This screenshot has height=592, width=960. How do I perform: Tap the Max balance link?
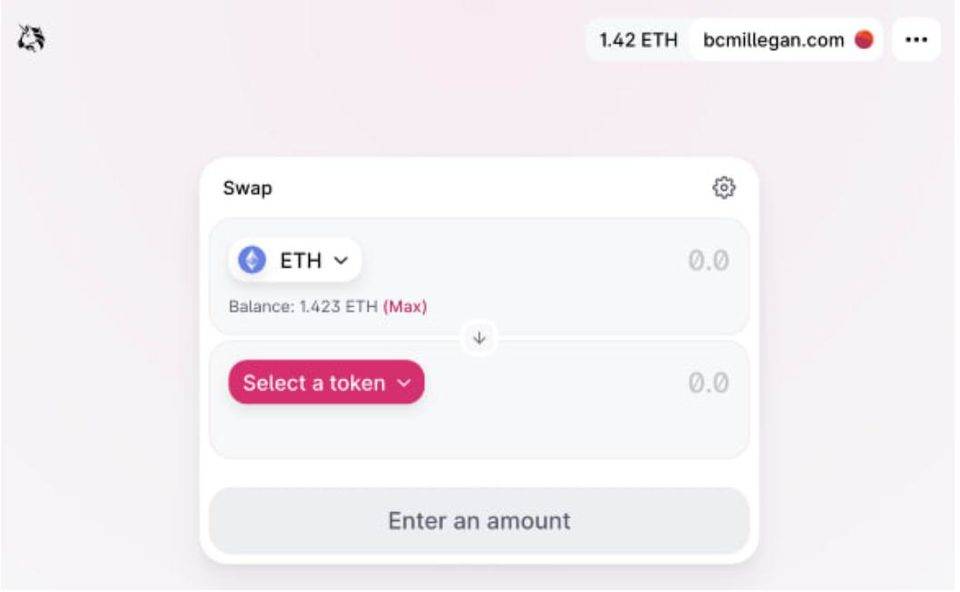click(405, 307)
